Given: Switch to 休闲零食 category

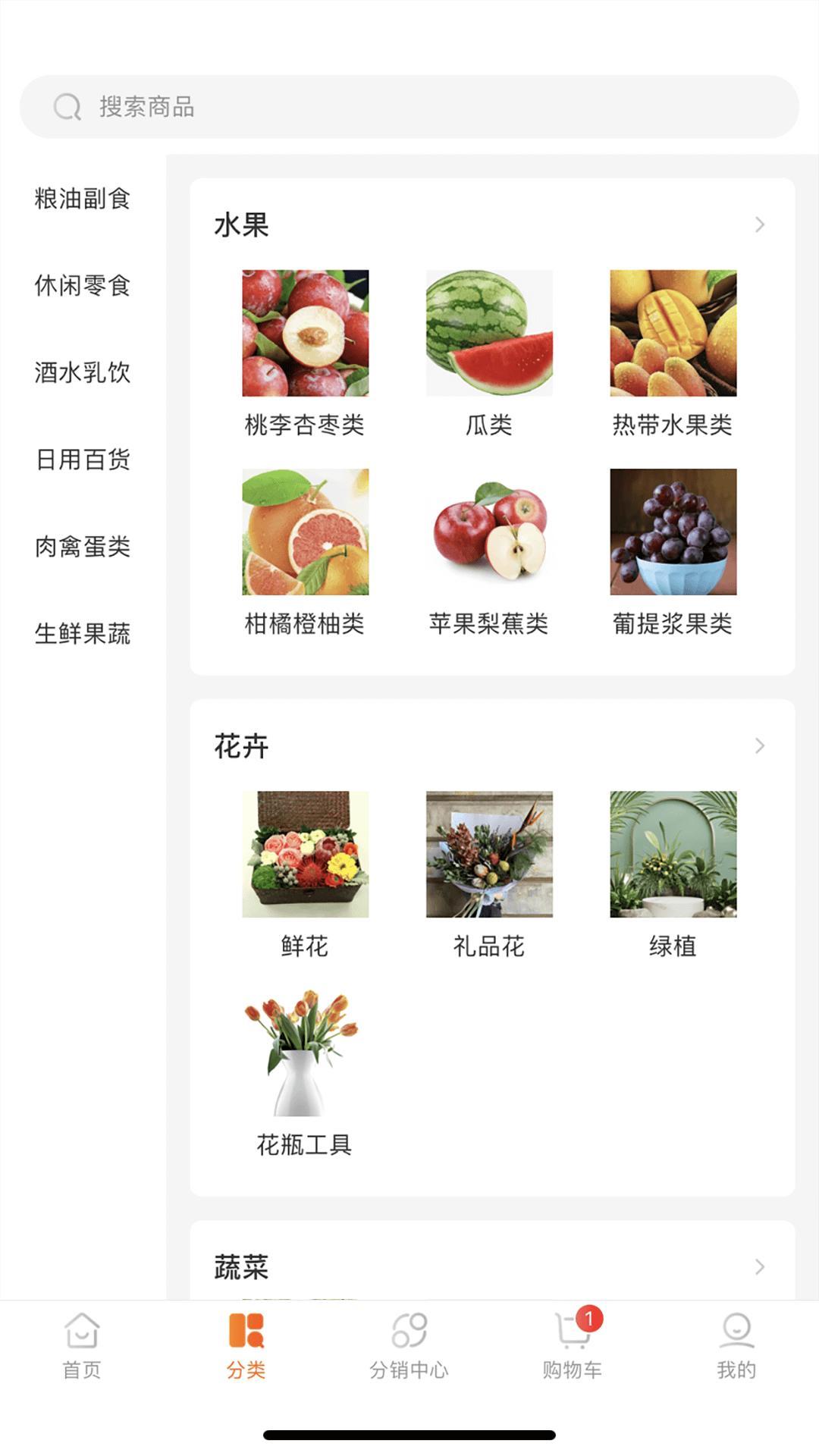Looking at the screenshot, I should (x=83, y=286).
